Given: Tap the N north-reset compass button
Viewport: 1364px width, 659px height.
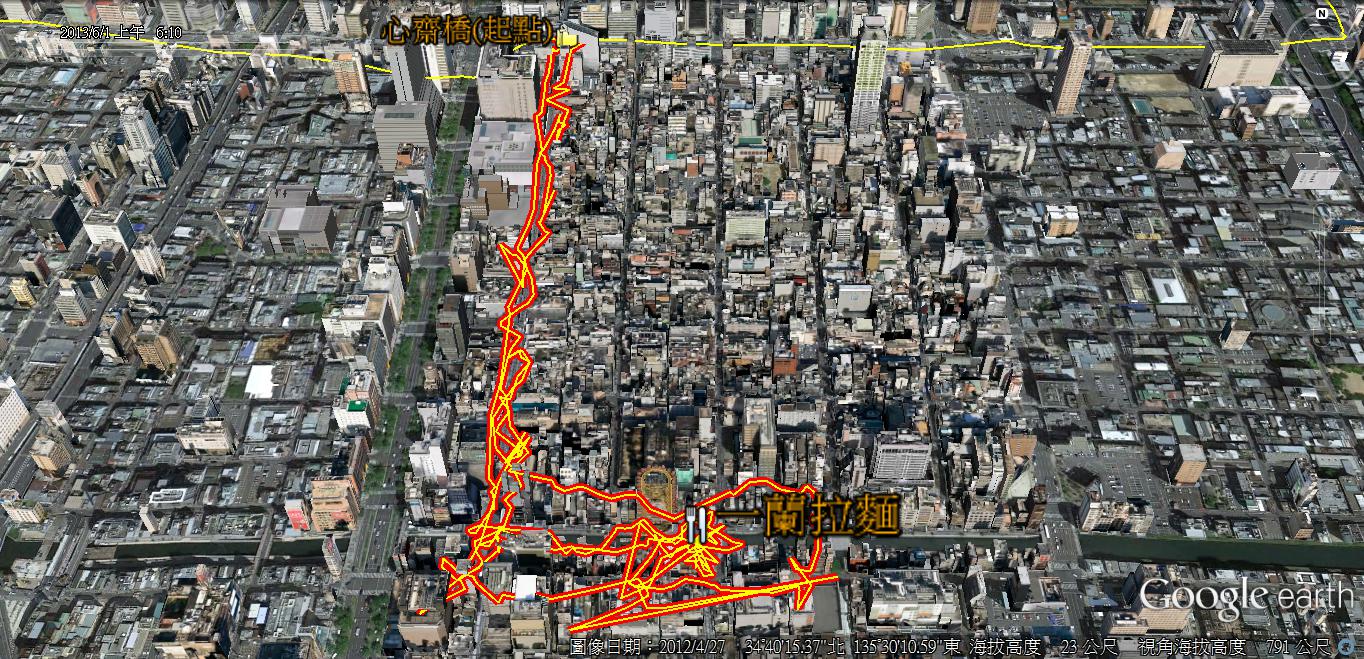Looking at the screenshot, I should click(1322, 14).
